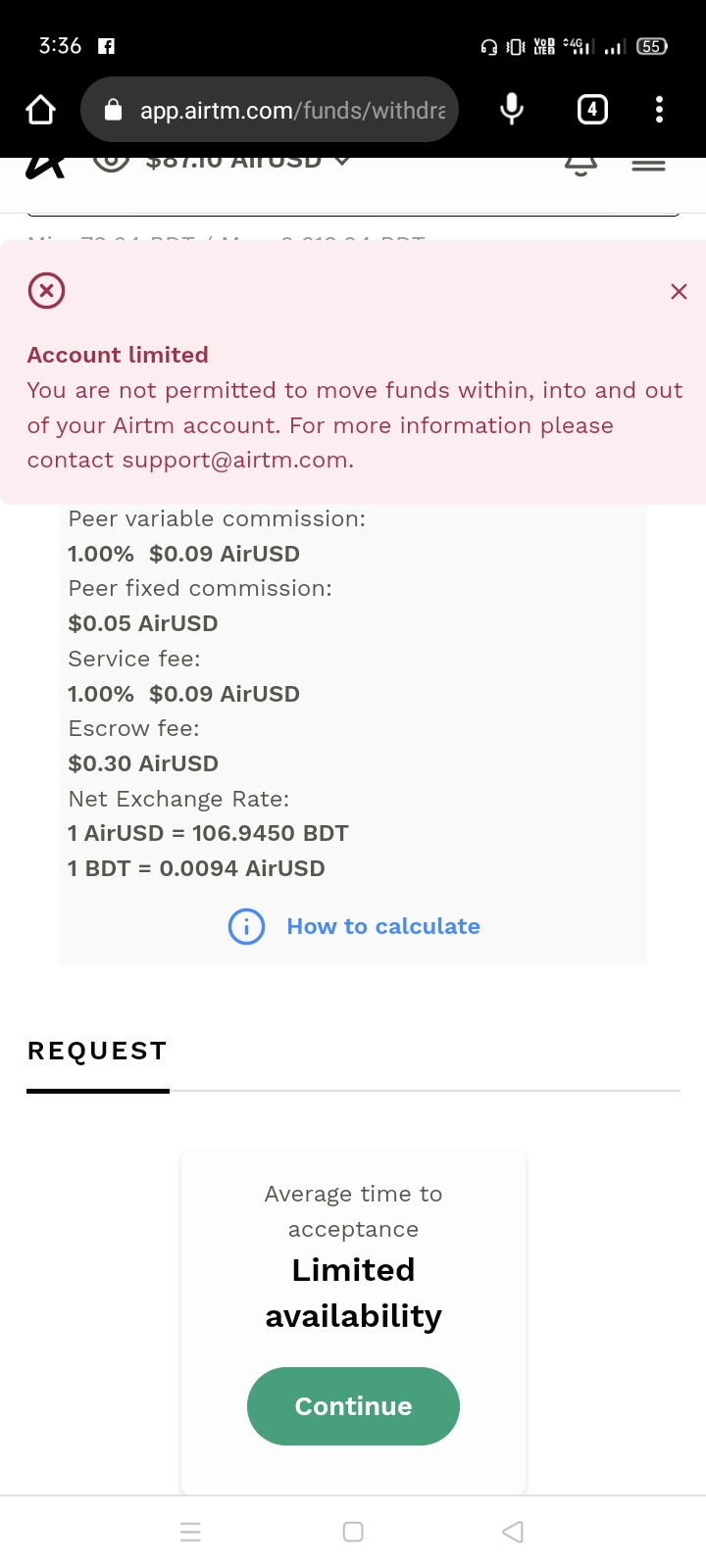
Task: Tap the green Continue button
Action: [353, 1406]
